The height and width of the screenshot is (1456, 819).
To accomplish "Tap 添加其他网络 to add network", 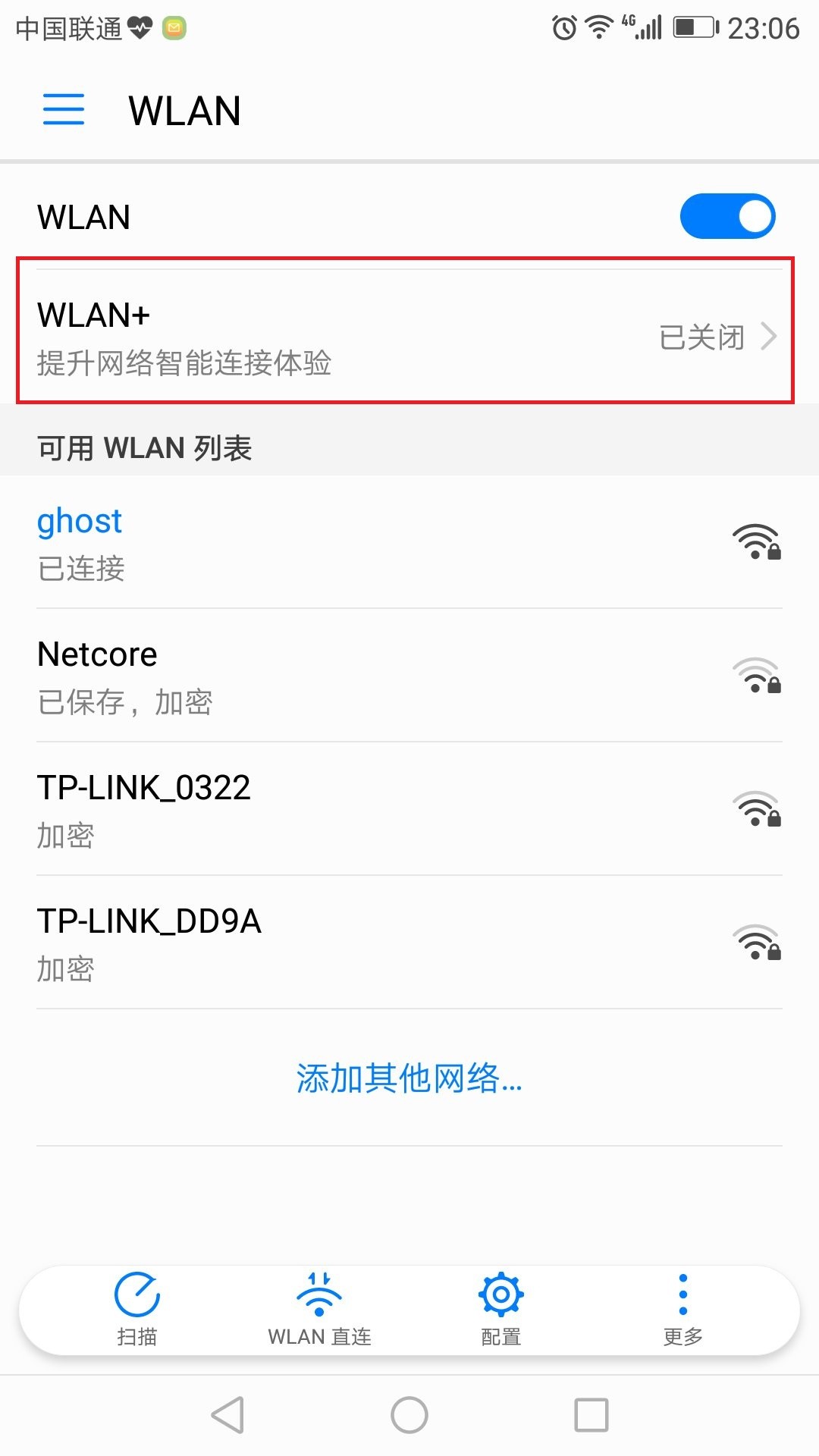I will tap(409, 1078).
